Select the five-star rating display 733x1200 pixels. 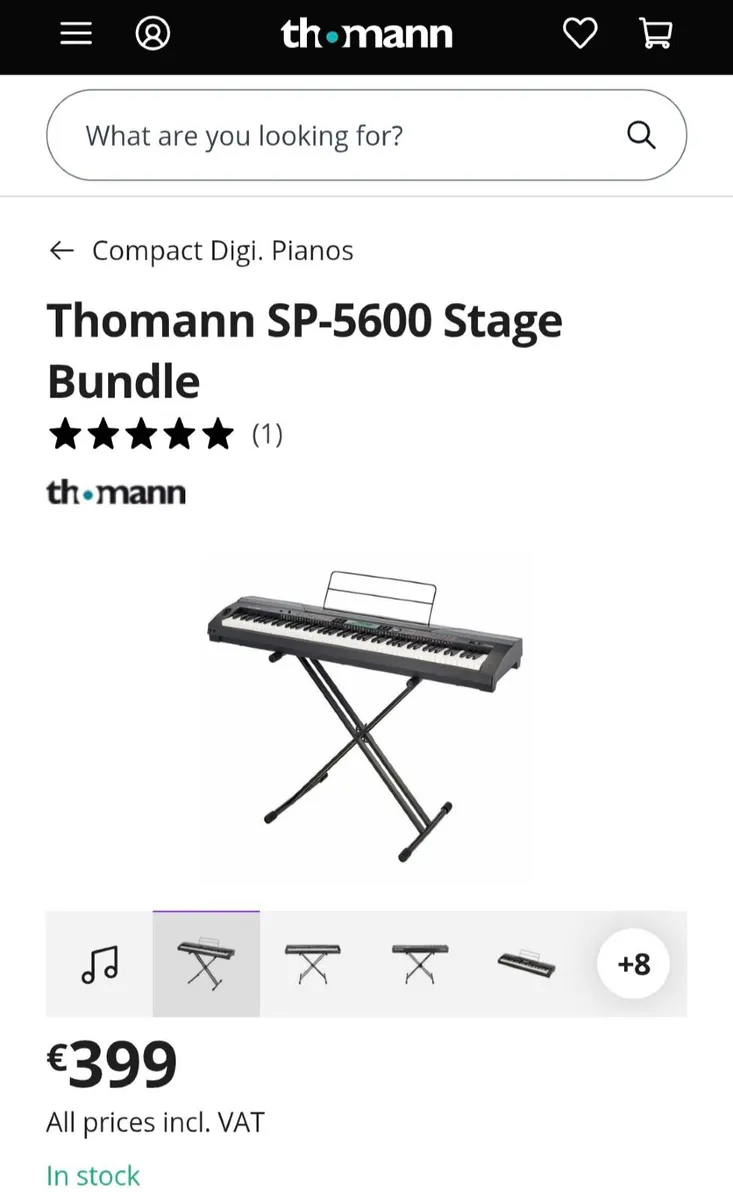click(x=141, y=434)
